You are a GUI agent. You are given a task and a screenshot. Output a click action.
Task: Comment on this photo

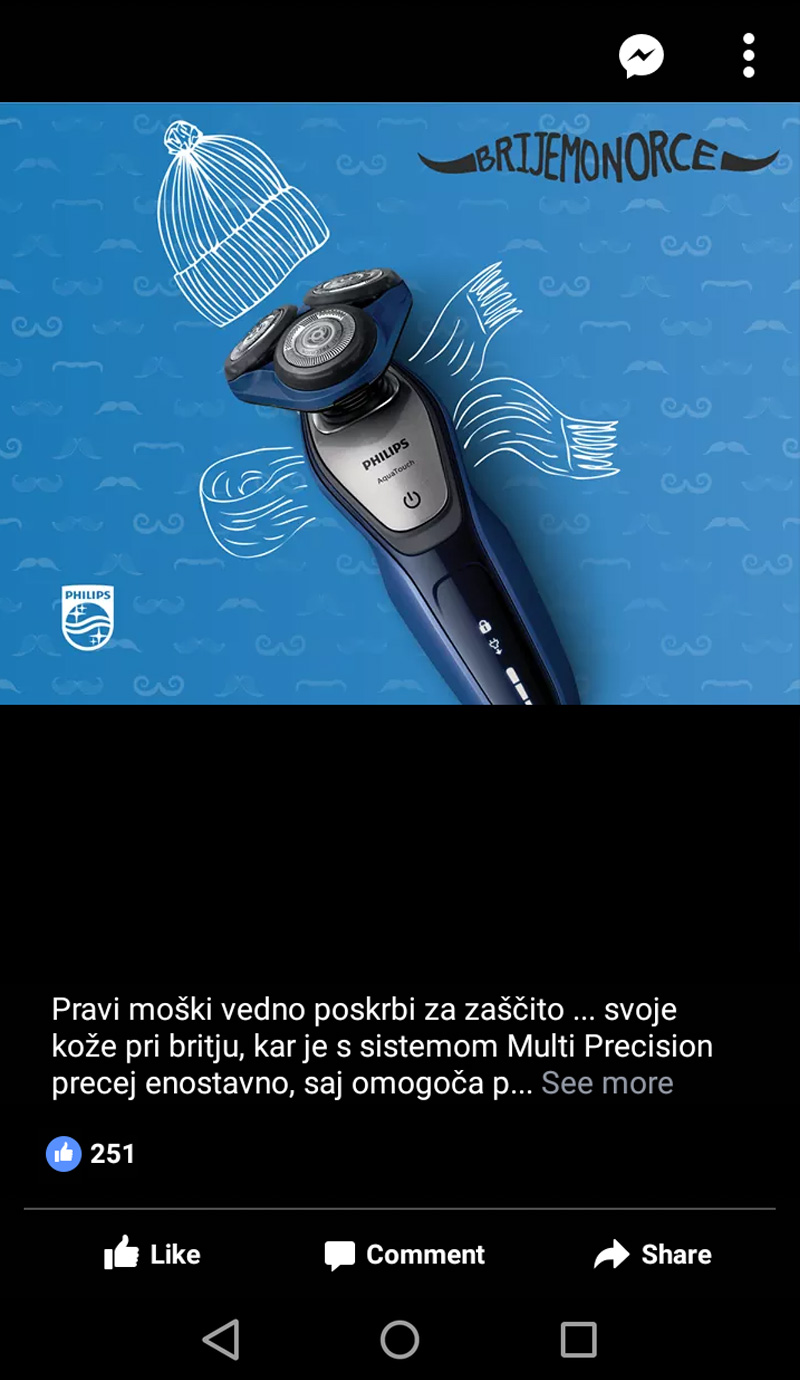pyautogui.click(x=404, y=1254)
